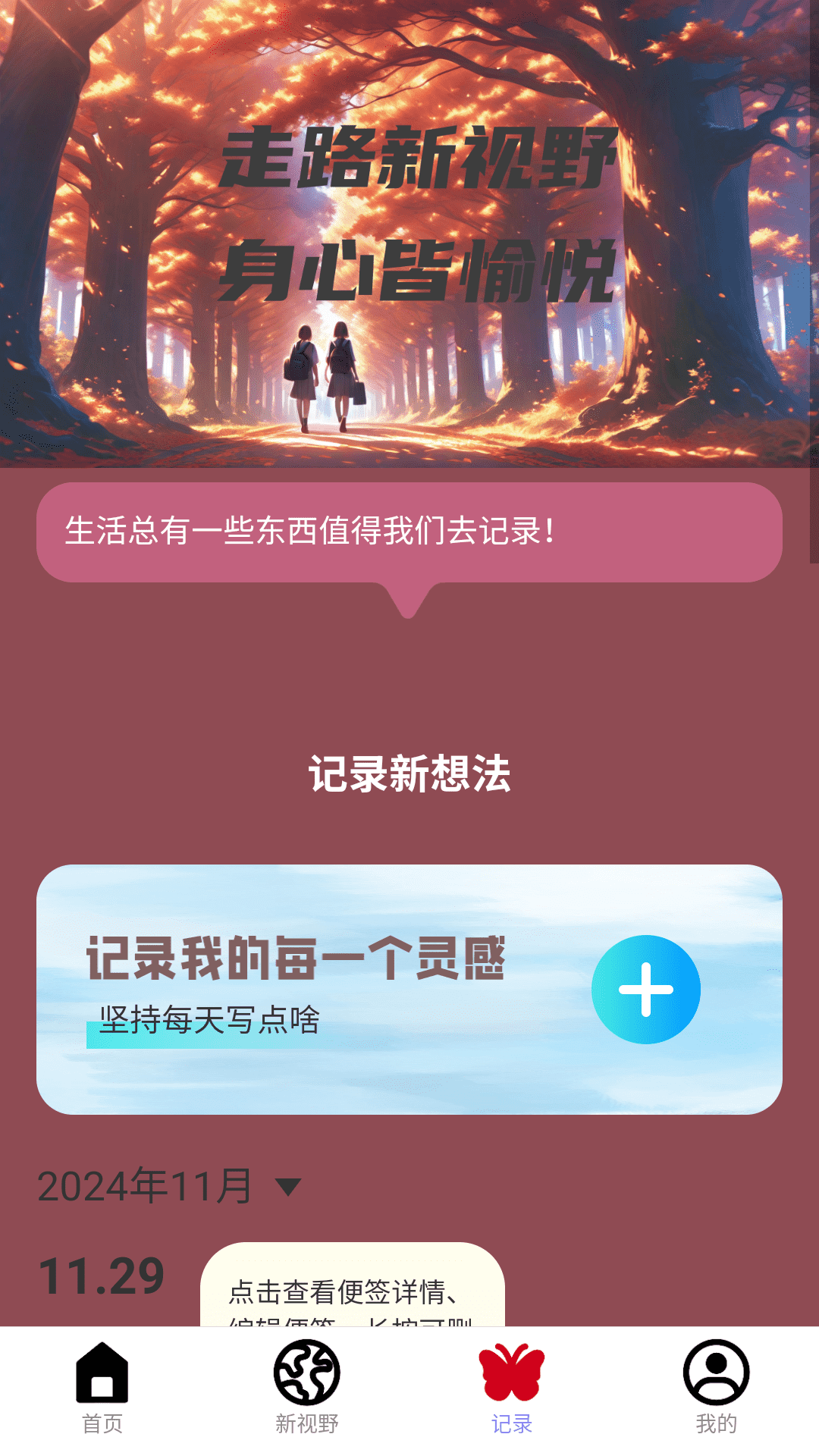819x1456 pixels.
Task: Select the 记录 tab
Action: 512,1388
